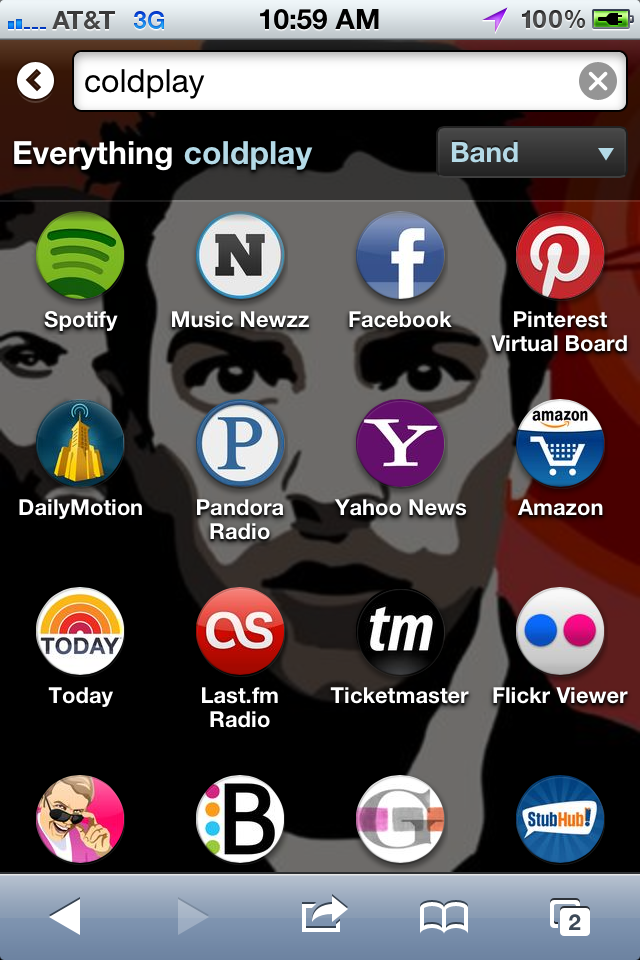Launch the DailyMotion app

(x=80, y=444)
